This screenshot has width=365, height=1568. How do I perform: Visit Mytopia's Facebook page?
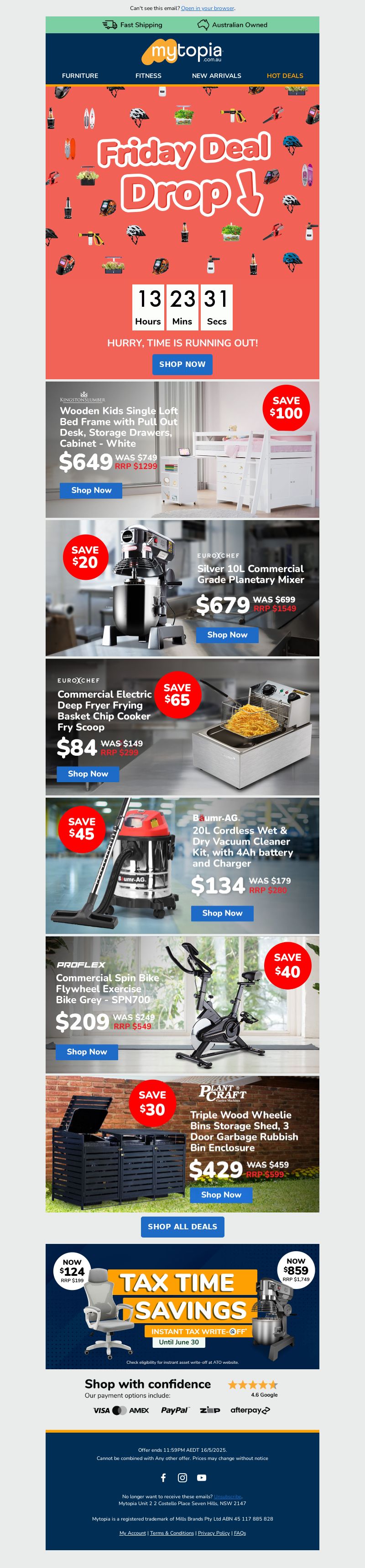click(163, 1478)
